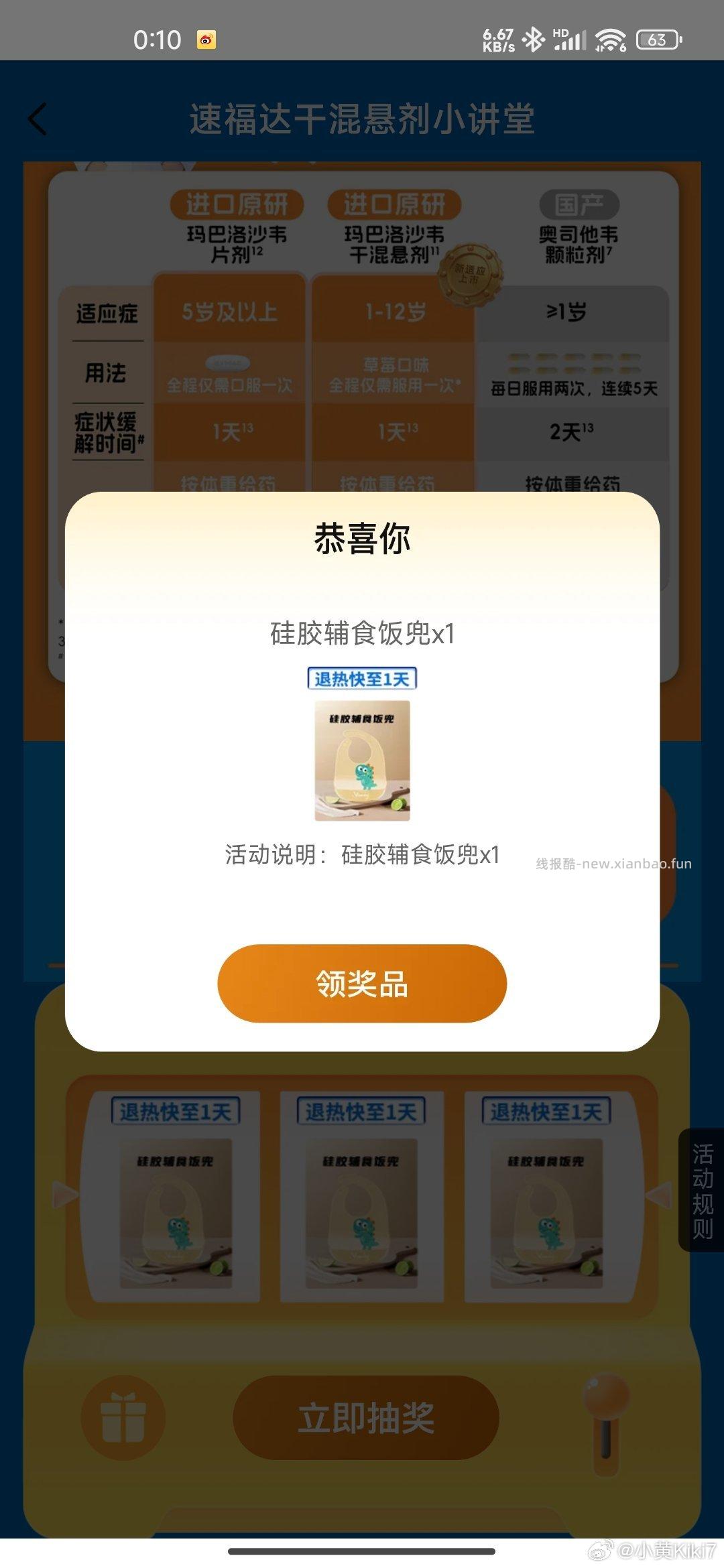Image resolution: width=724 pixels, height=1568 pixels.
Task: Tap the mobile signal strength icon
Action: tap(573, 40)
